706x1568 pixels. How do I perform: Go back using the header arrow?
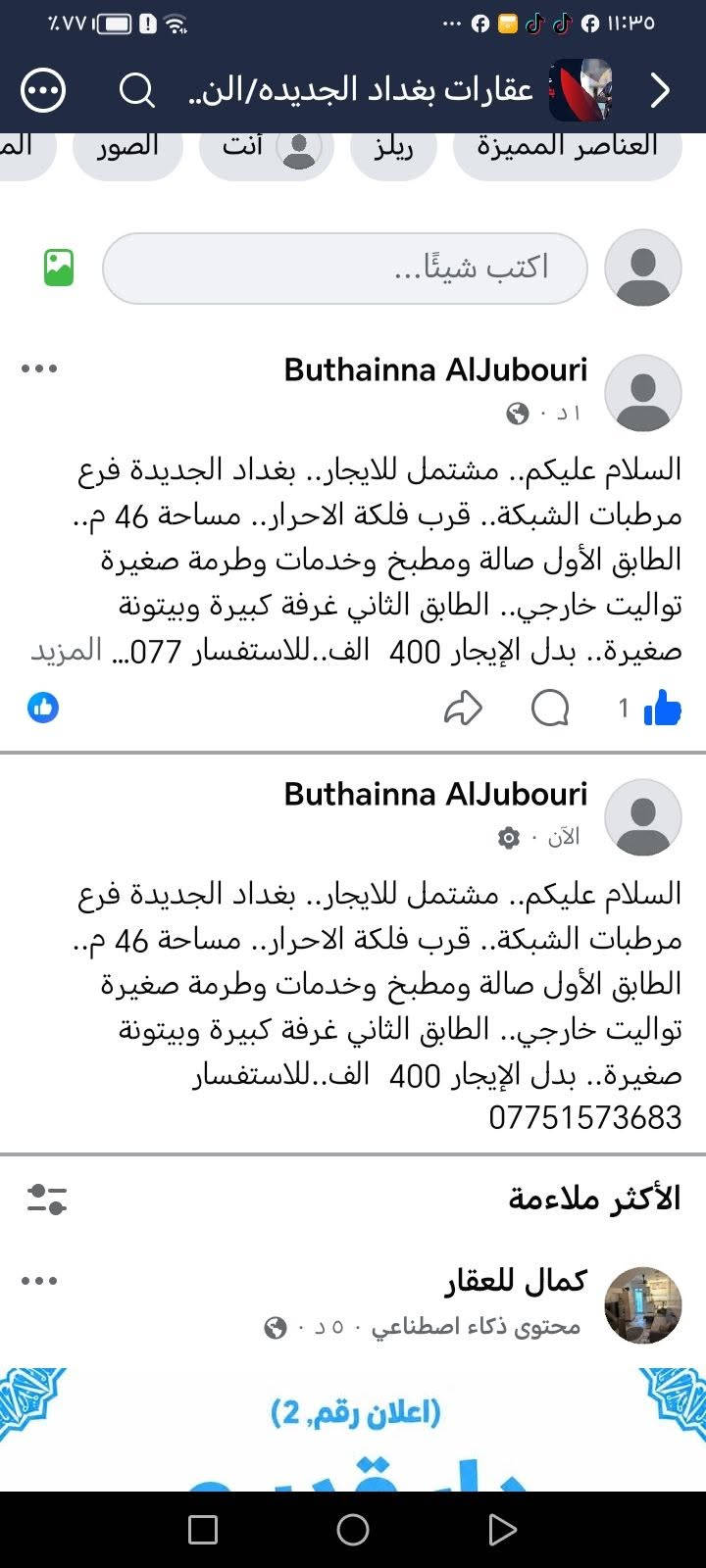pos(660,90)
